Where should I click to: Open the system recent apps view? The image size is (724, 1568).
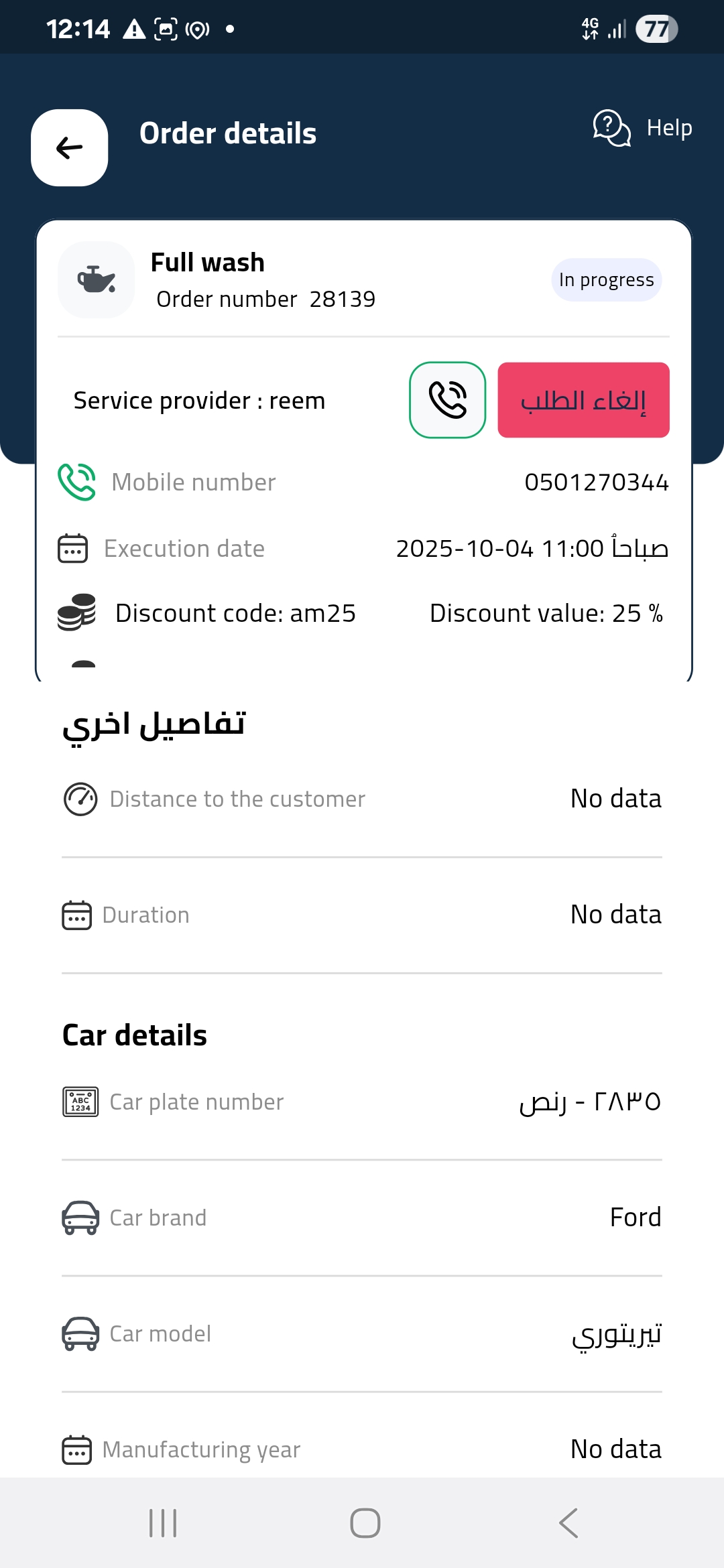[163, 1522]
